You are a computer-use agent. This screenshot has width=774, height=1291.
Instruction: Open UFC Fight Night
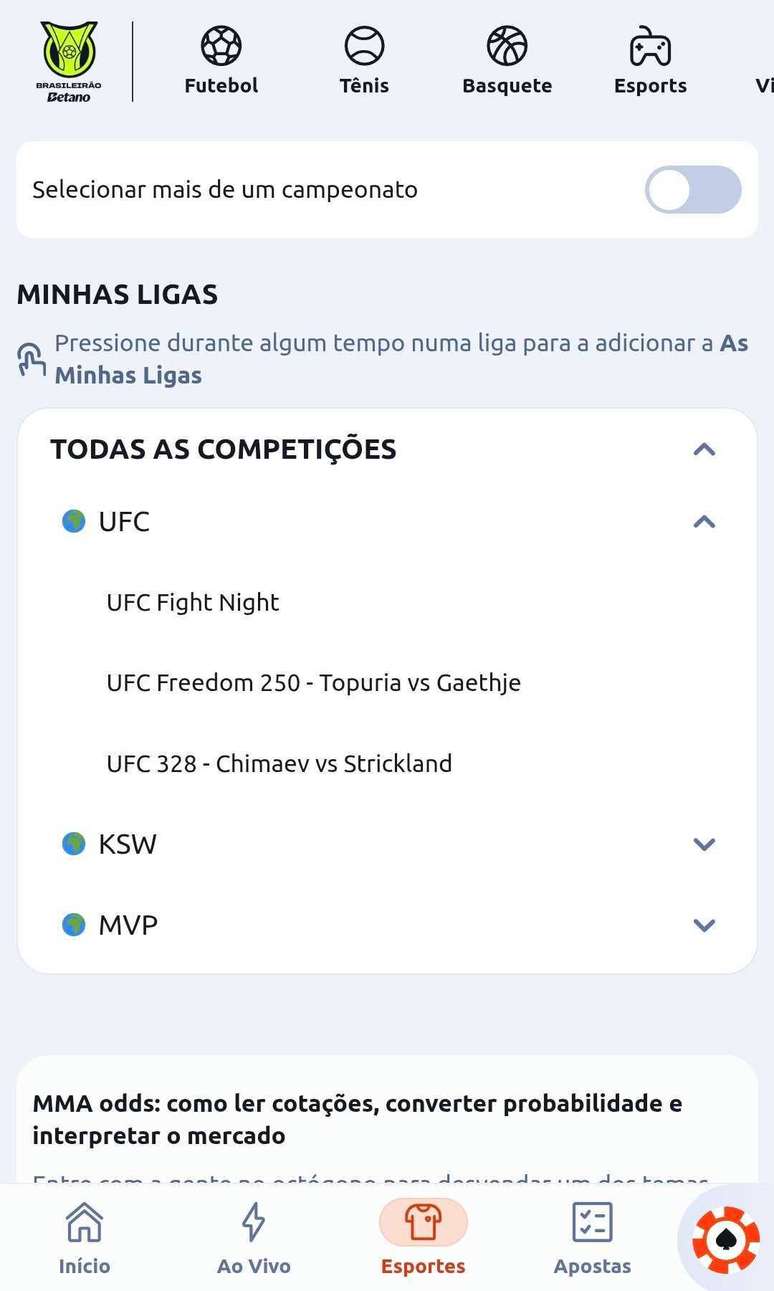[193, 602]
